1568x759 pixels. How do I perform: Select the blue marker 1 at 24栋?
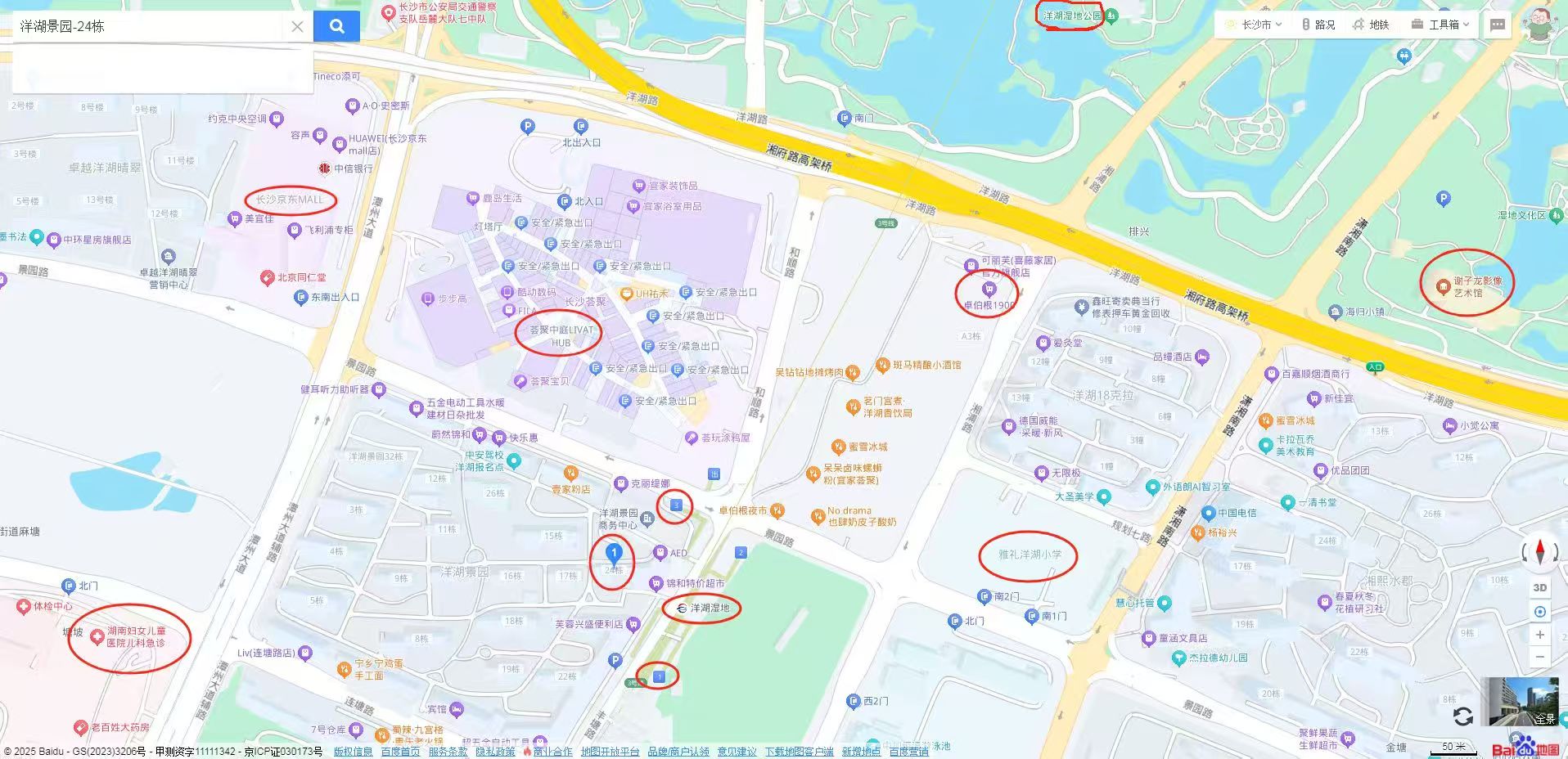[614, 555]
